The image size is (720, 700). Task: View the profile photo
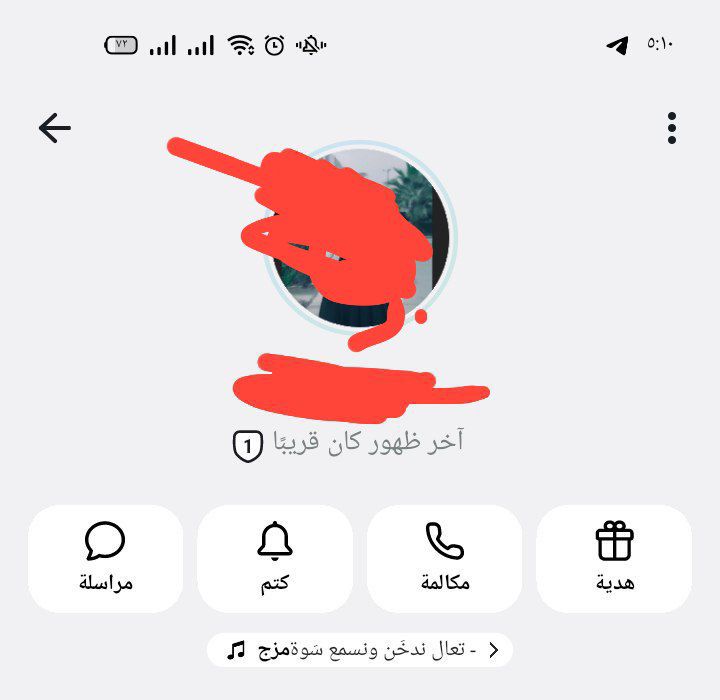[360, 235]
